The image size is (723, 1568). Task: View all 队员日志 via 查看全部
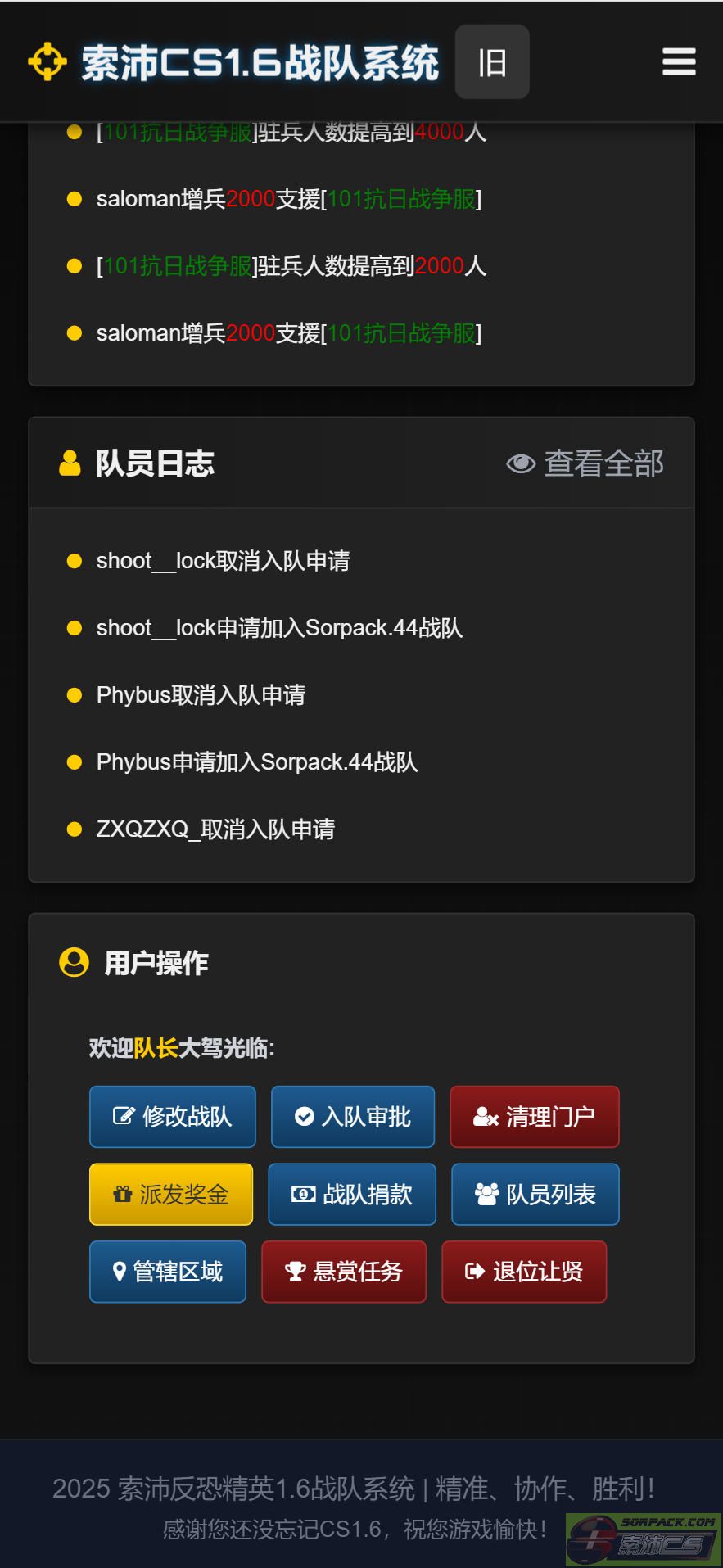[x=585, y=463]
